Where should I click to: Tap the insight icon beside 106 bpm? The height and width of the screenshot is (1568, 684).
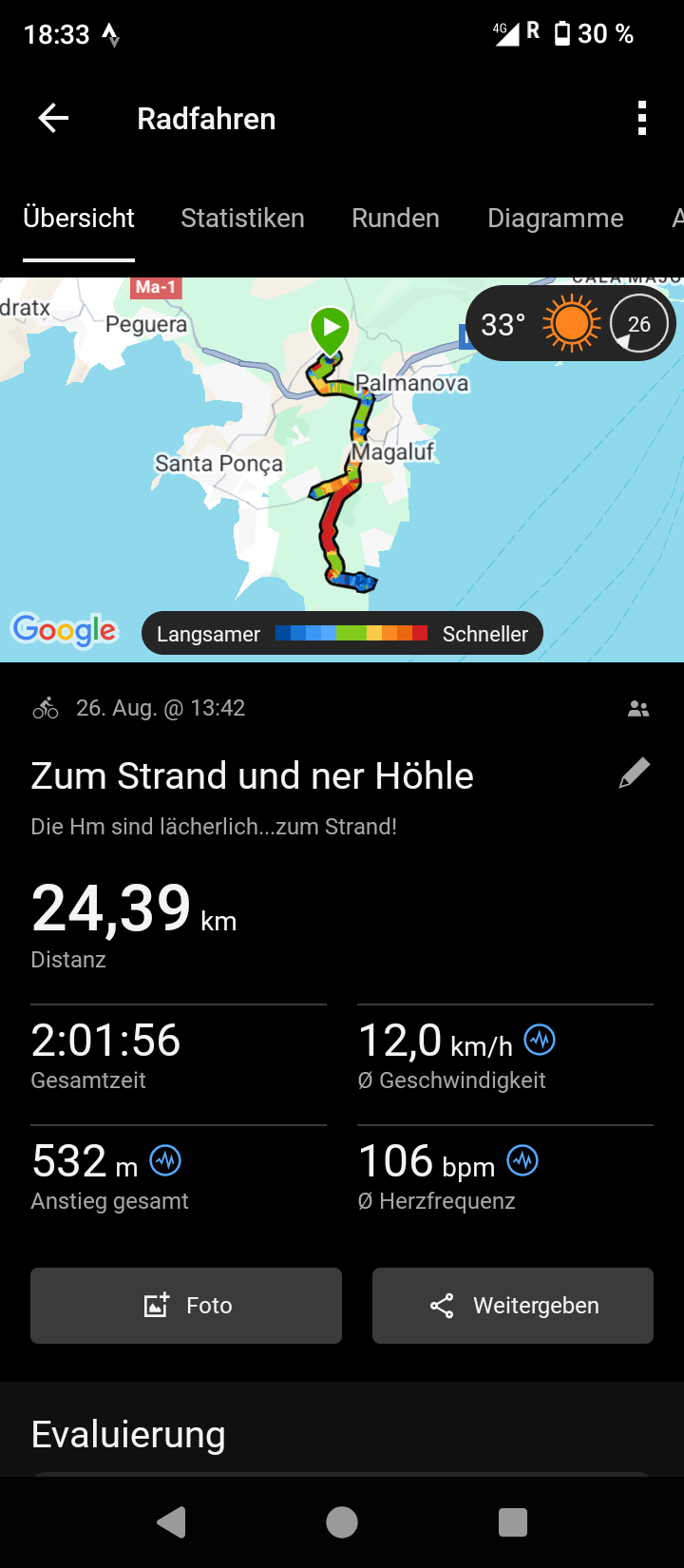[522, 1160]
